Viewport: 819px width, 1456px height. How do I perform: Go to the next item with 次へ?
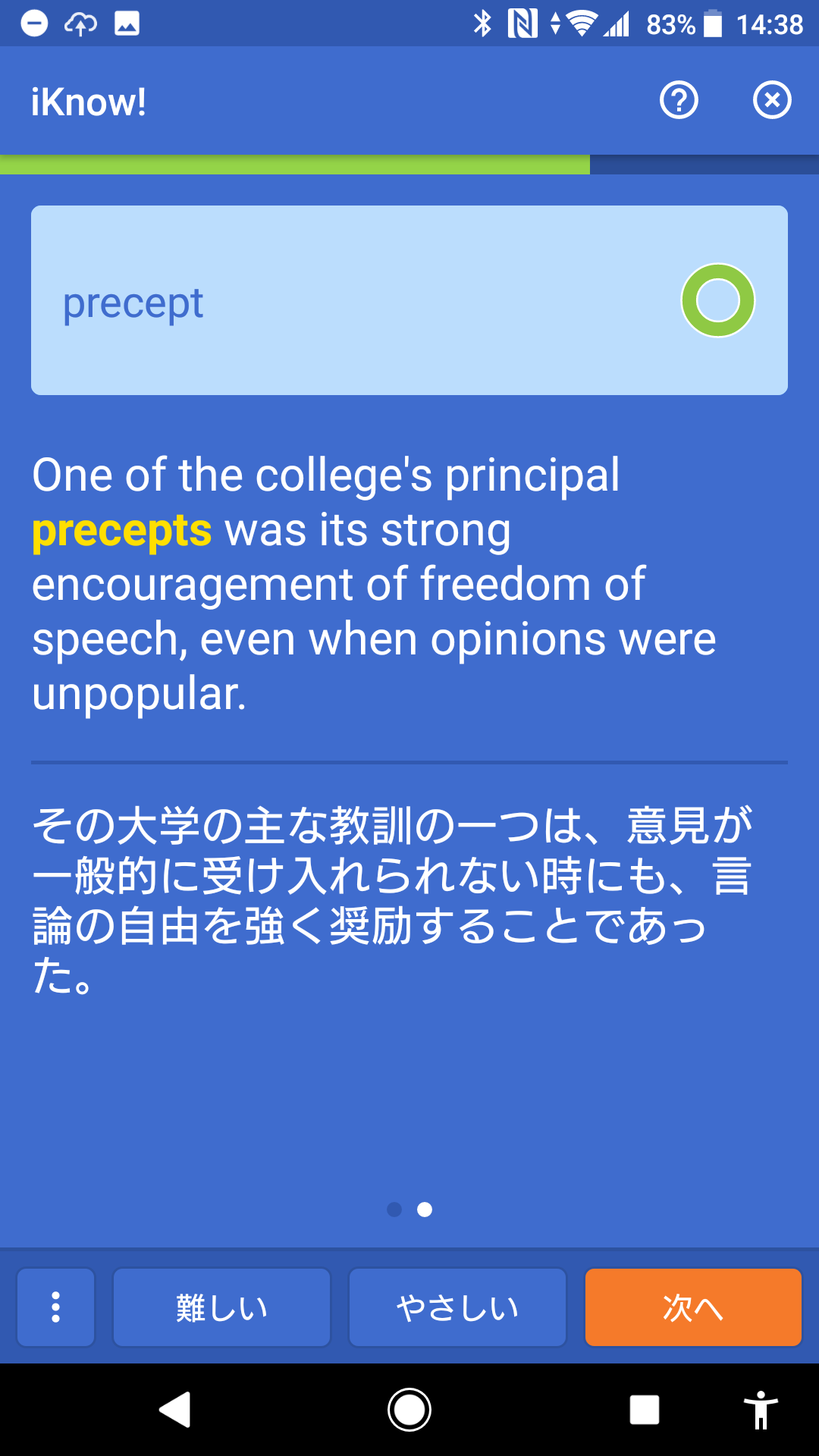click(693, 1307)
